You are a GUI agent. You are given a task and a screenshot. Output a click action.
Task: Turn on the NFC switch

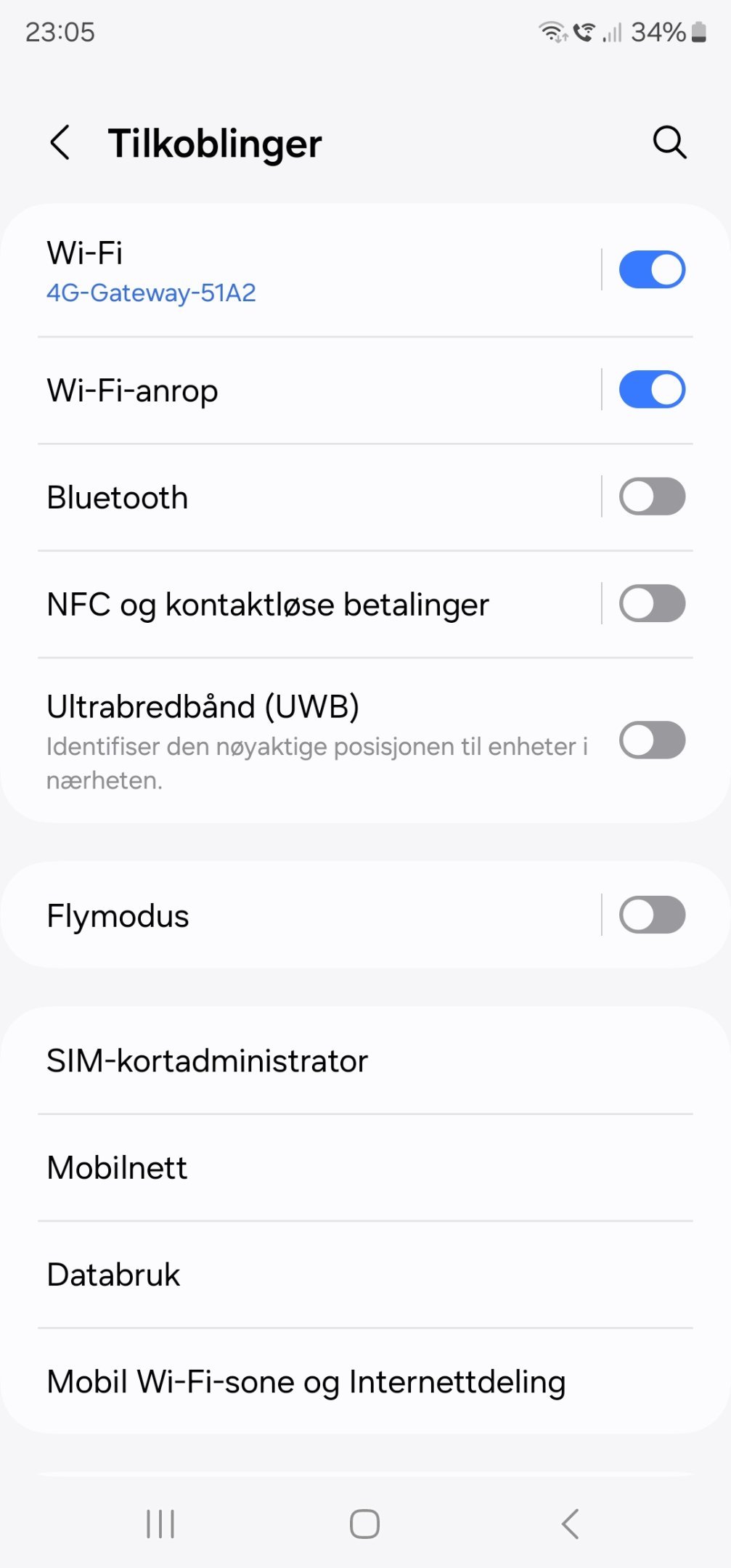click(x=652, y=603)
